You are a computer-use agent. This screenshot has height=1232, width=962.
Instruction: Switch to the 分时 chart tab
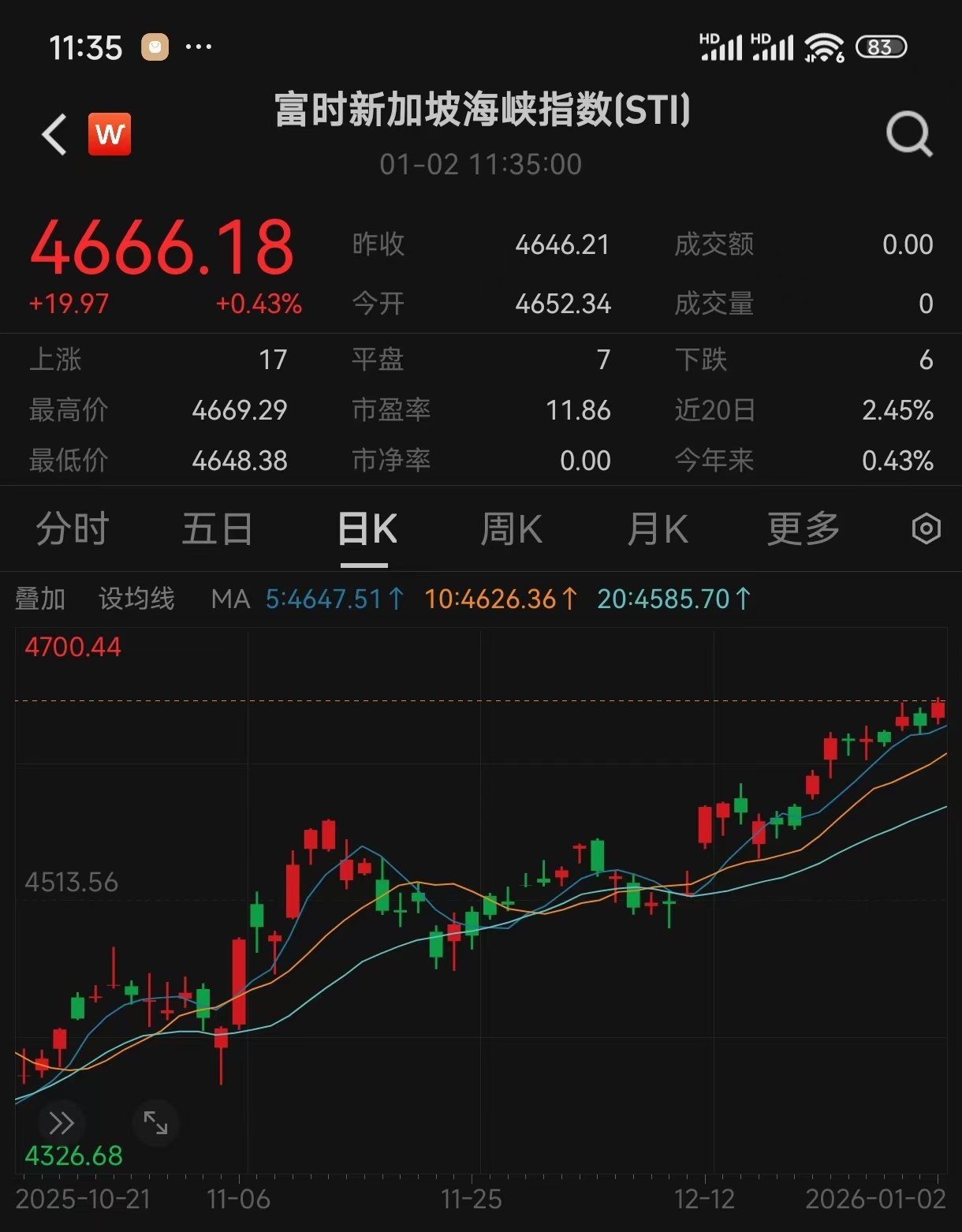coord(73,529)
